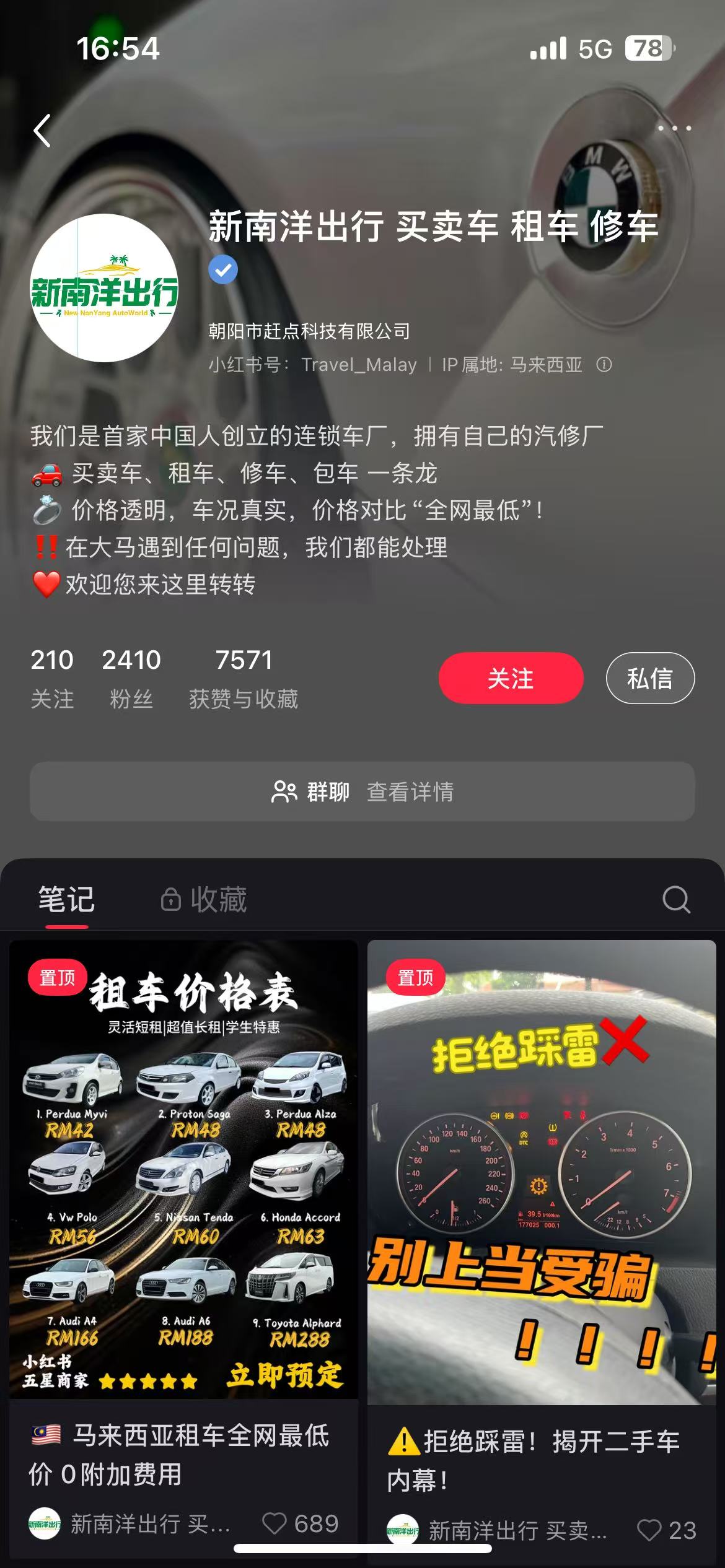Screen dimensions: 725x1568
Task: Open the search icon on notes bar
Action: (x=676, y=899)
